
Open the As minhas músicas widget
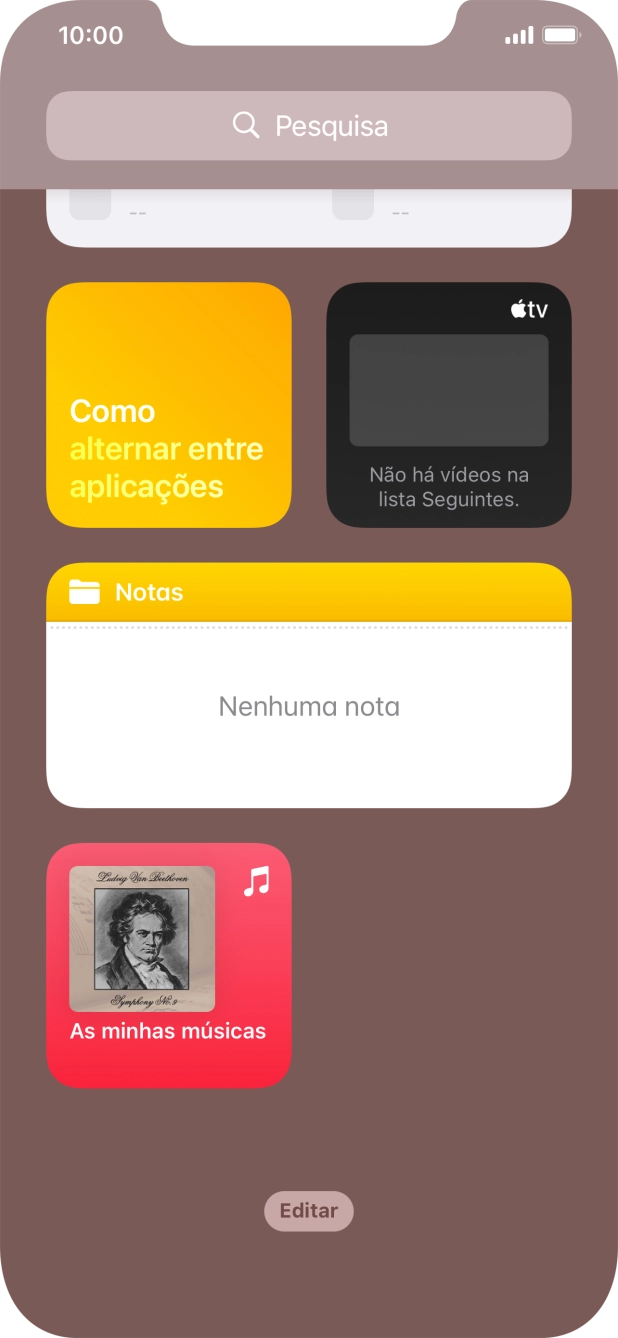[169, 965]
